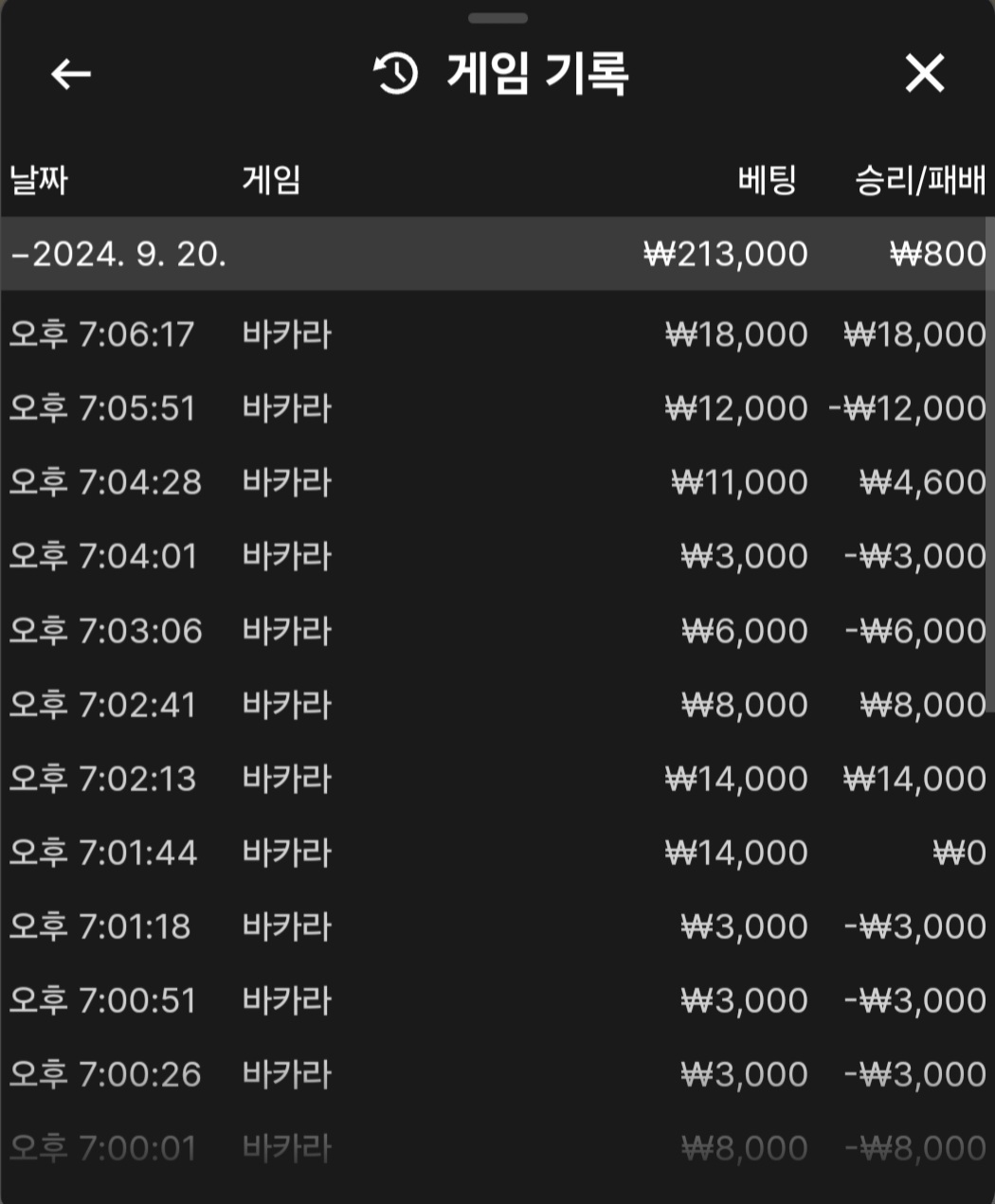Open the 오후 7:01:18 baccarat record
995x1204 pixels.
click(x=497, y=925)
